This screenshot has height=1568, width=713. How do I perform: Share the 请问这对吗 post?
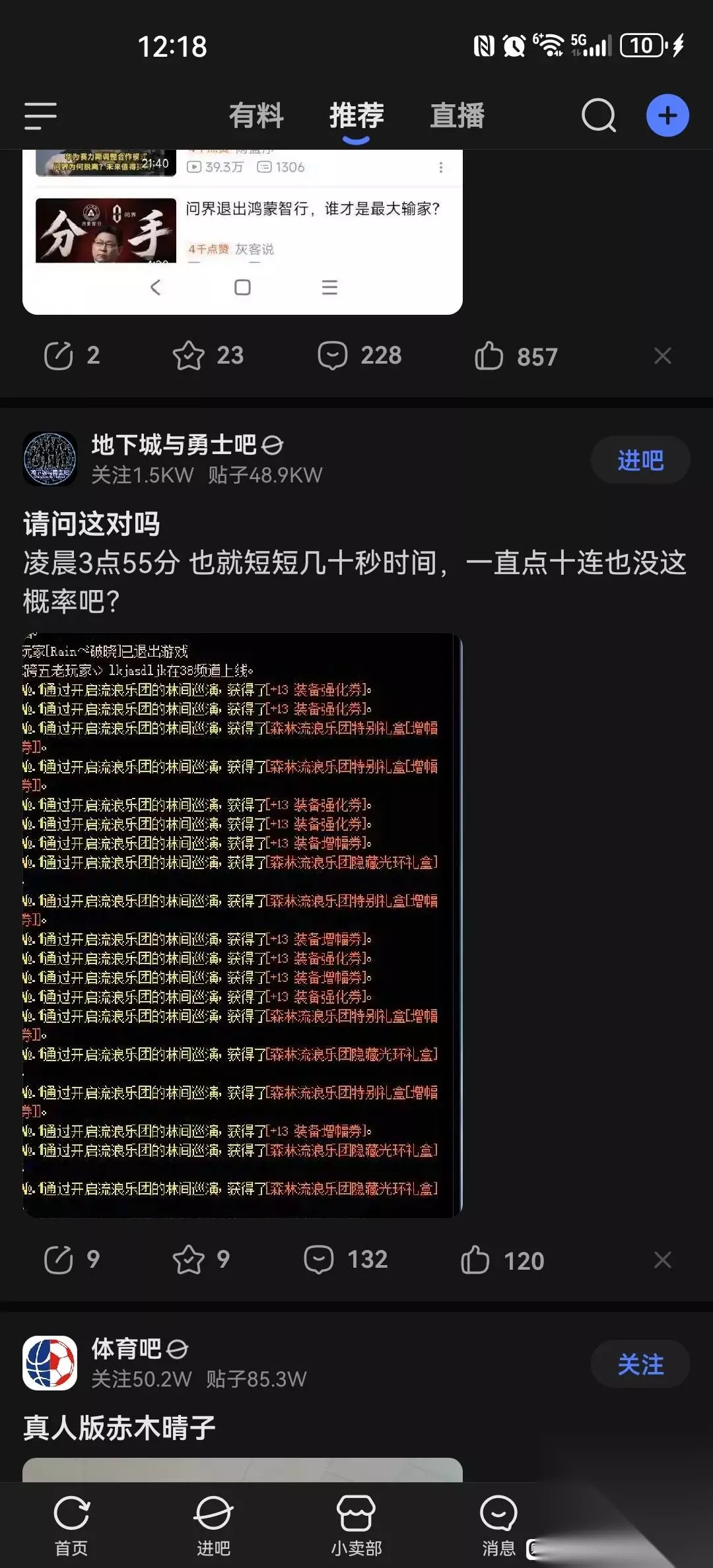coord(71,1259)
